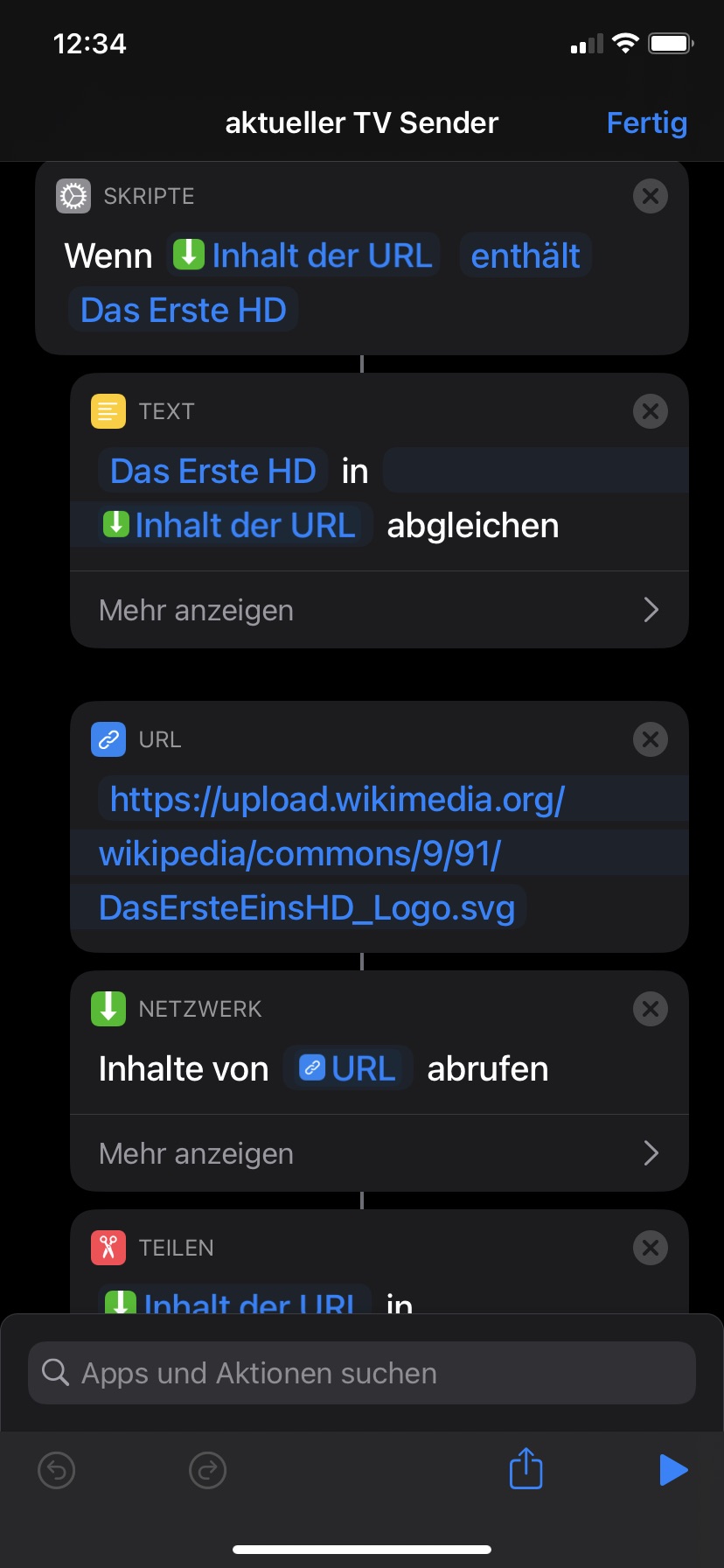Tap 'Inhalt der URL' variable in Wenn action
724x1568 pixels.
(303, 256)
